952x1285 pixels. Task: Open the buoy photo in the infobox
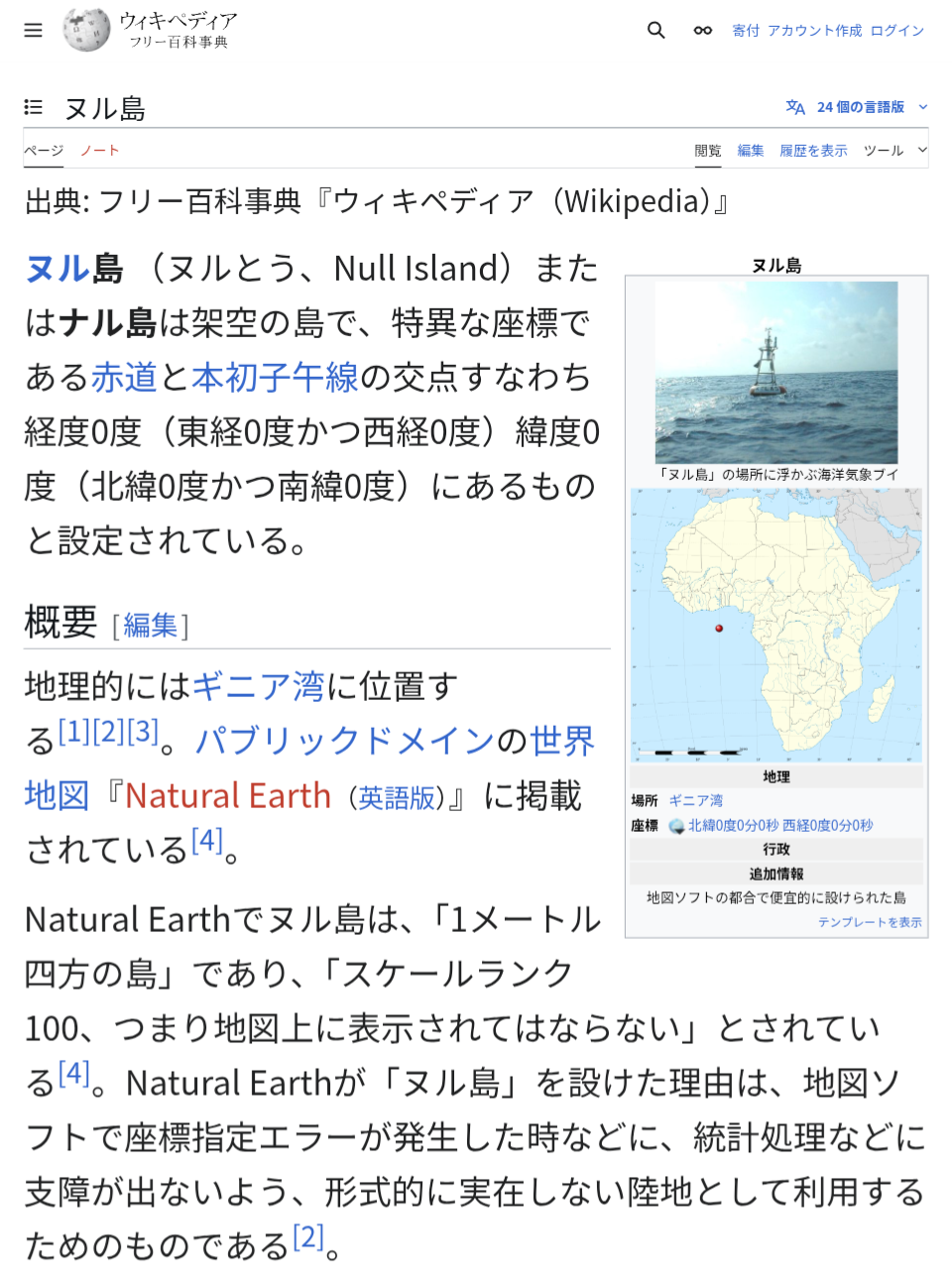pos(776,373)
